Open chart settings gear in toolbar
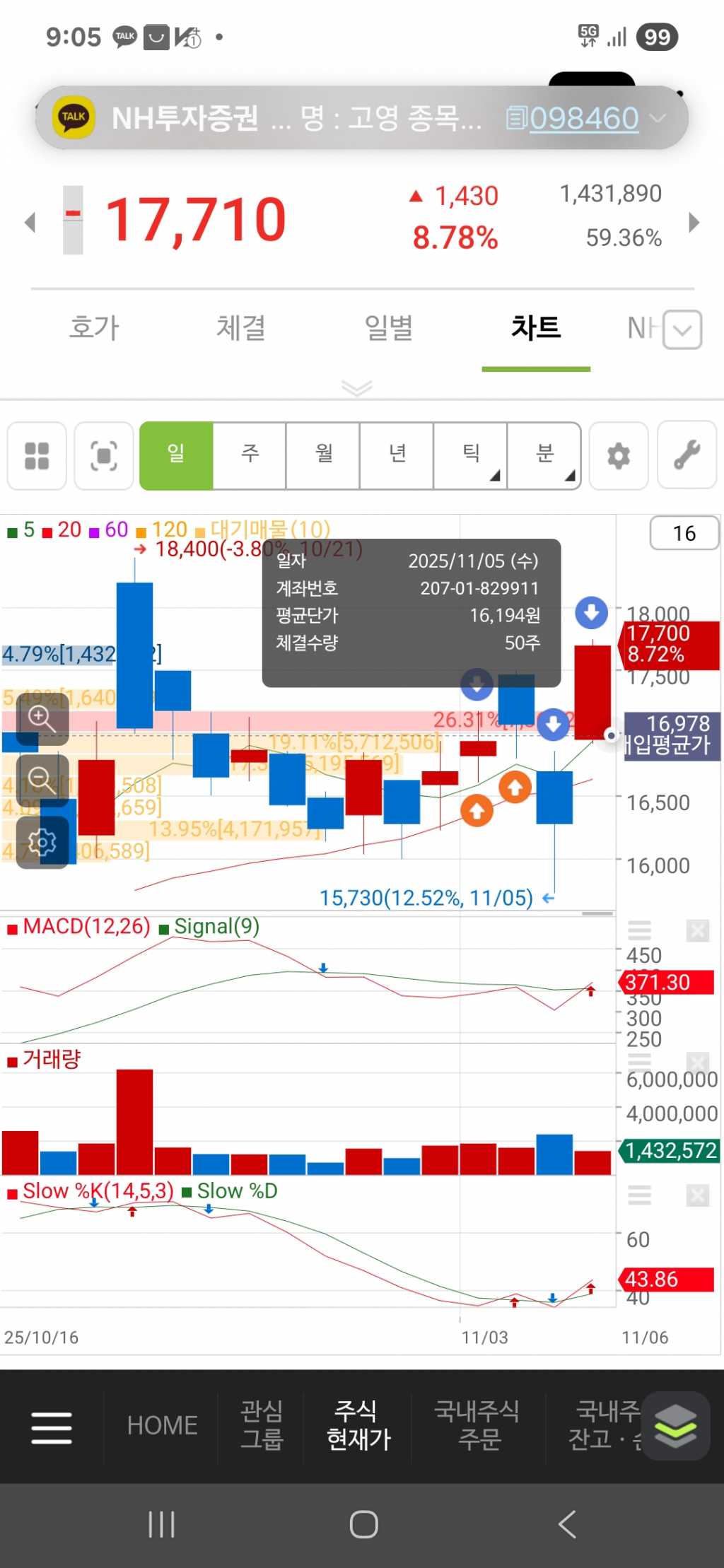The height and width of the screenshot is (1568, 724). click(x=619, y=456)
